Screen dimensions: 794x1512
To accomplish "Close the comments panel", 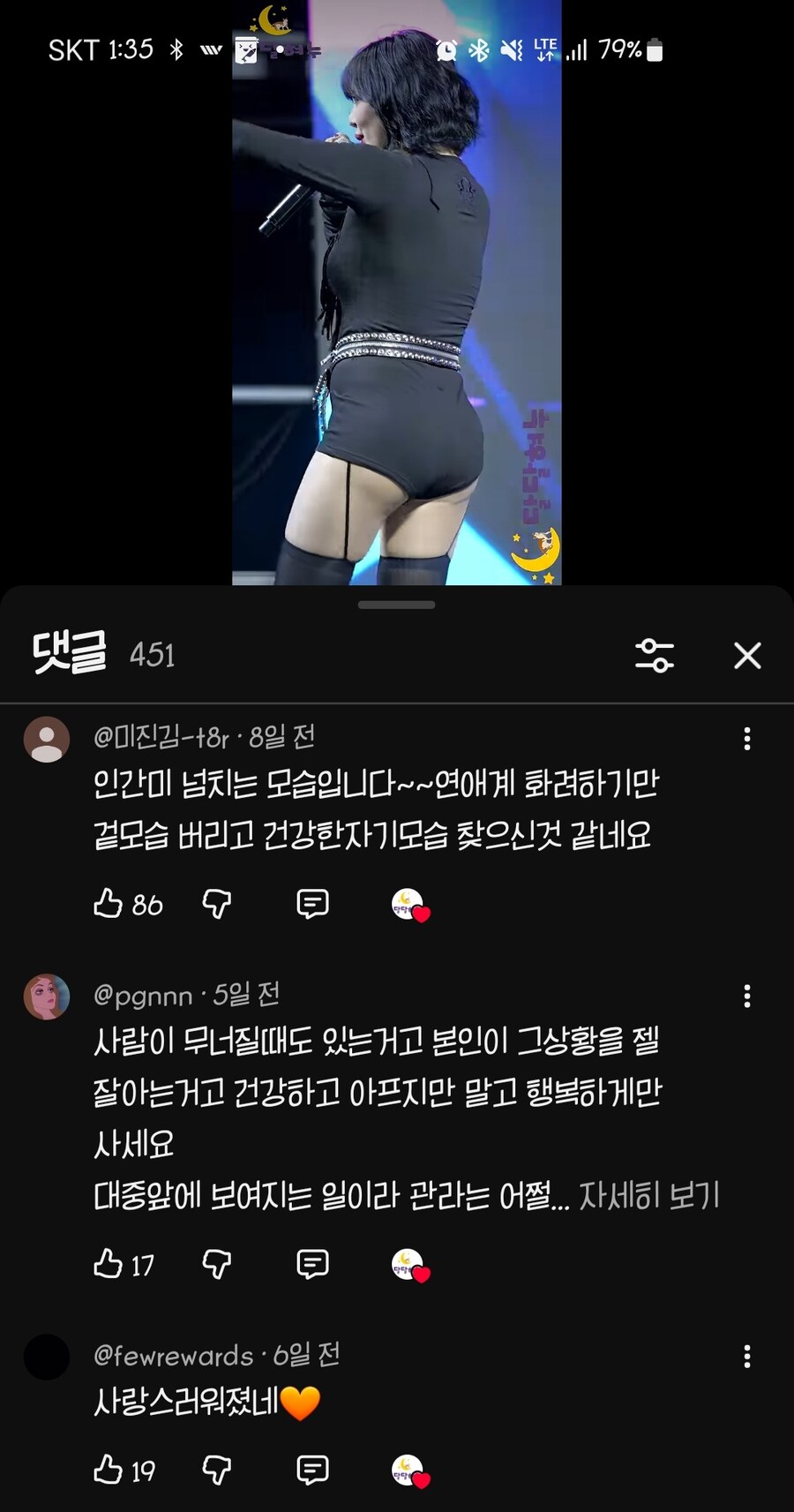I will [747, 655].
